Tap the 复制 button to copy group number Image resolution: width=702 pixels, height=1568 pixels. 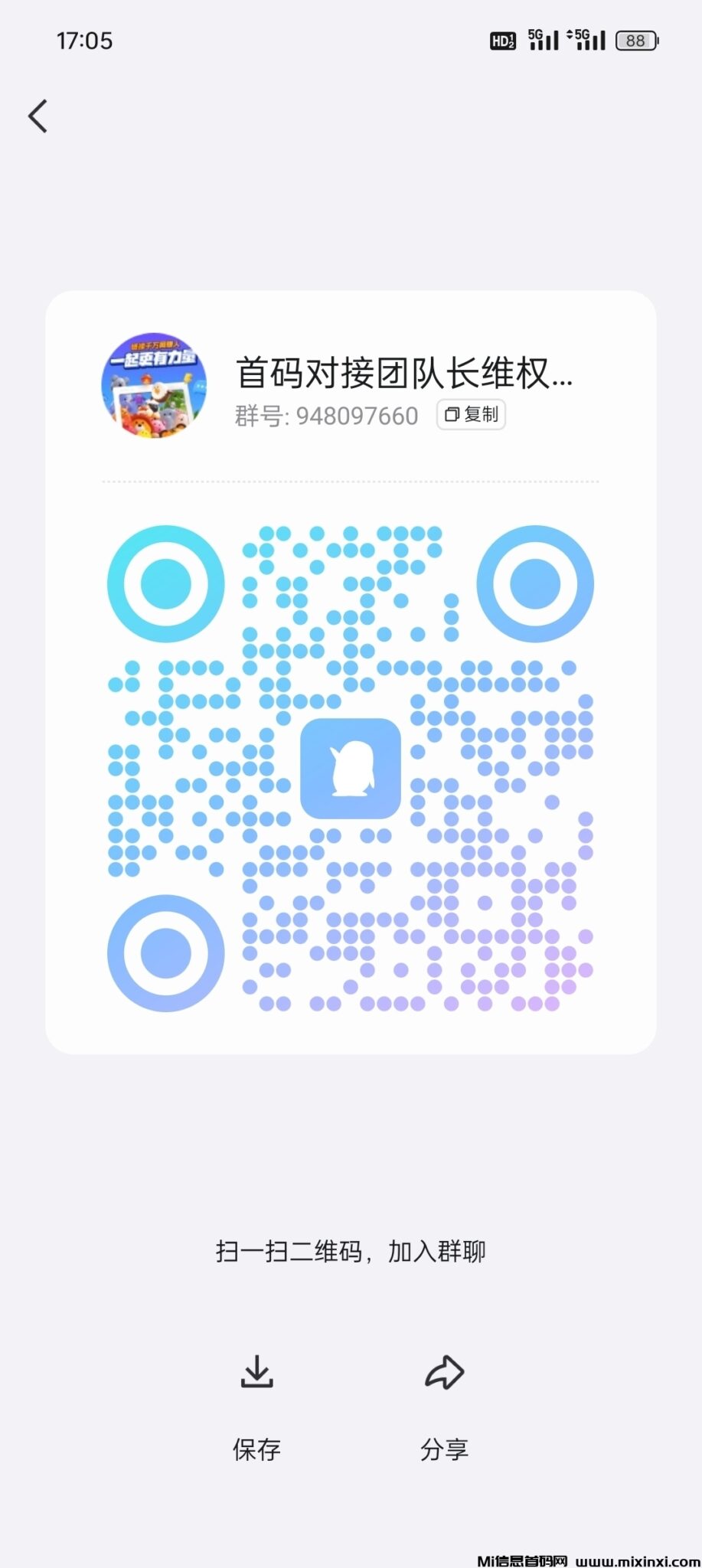pos(471,414)
